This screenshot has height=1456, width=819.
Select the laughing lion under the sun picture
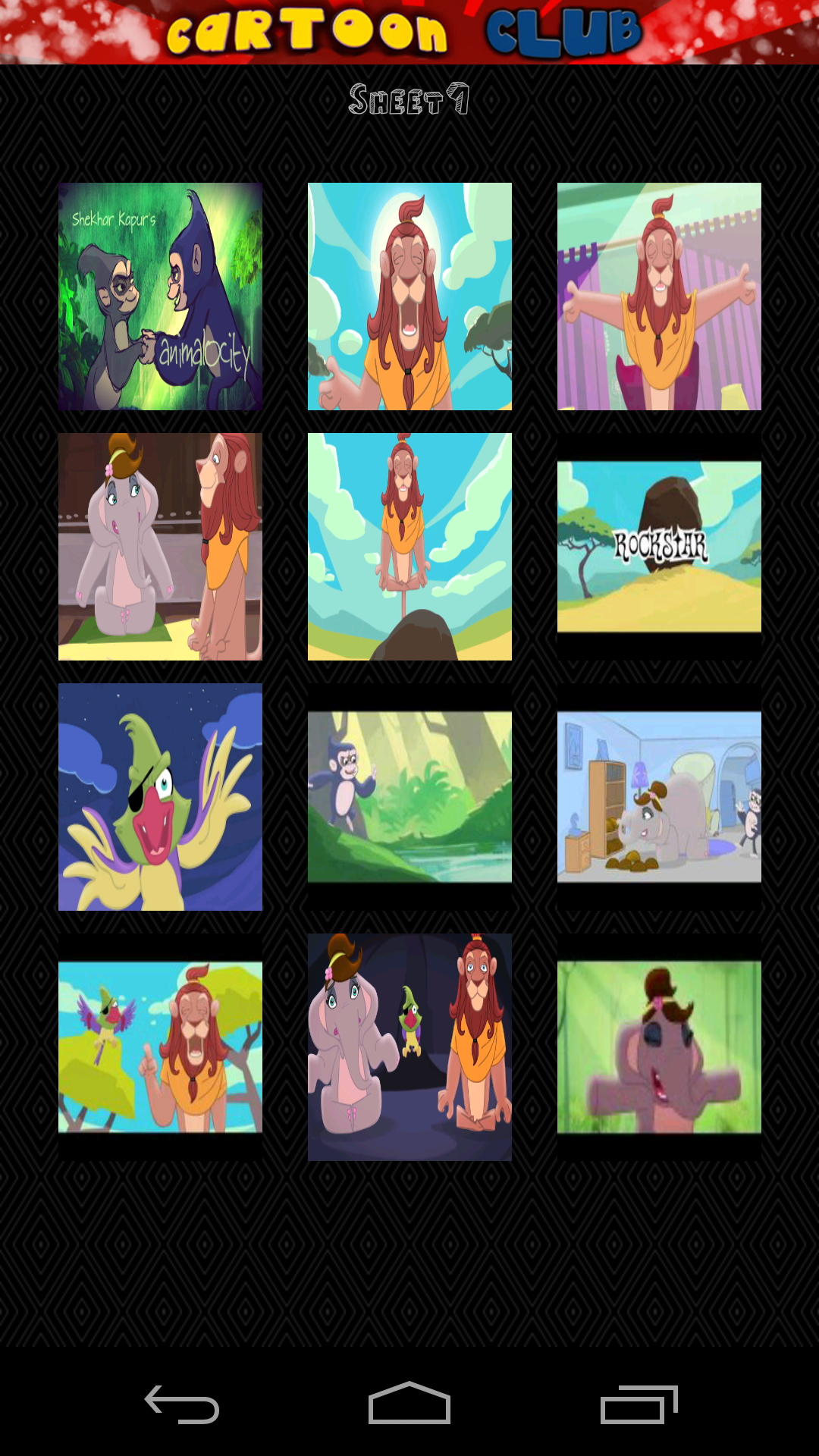coord(409,297)
